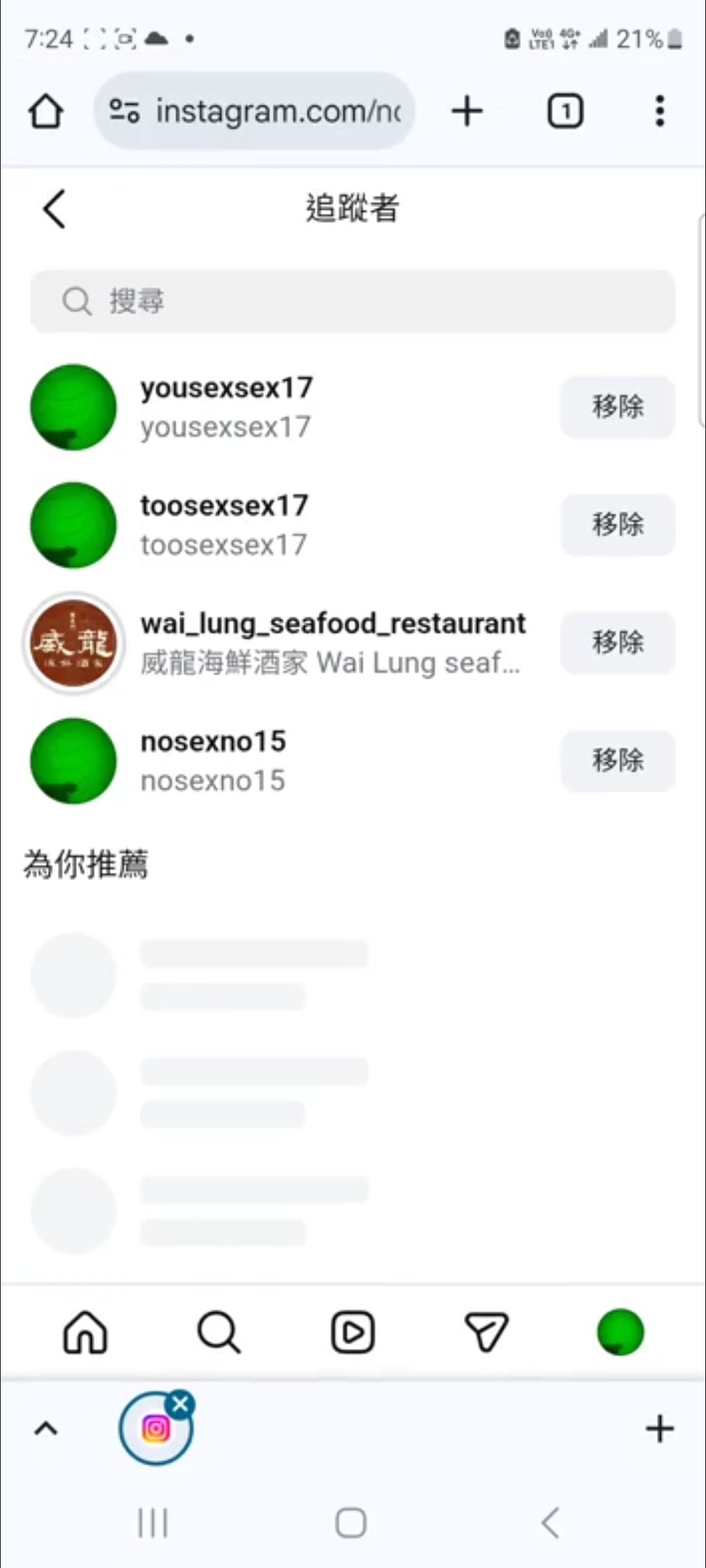The height and width of the screenshot is (1568, 706).
Task: Tap the 搜尋 search field
Action: coord(353,301)
